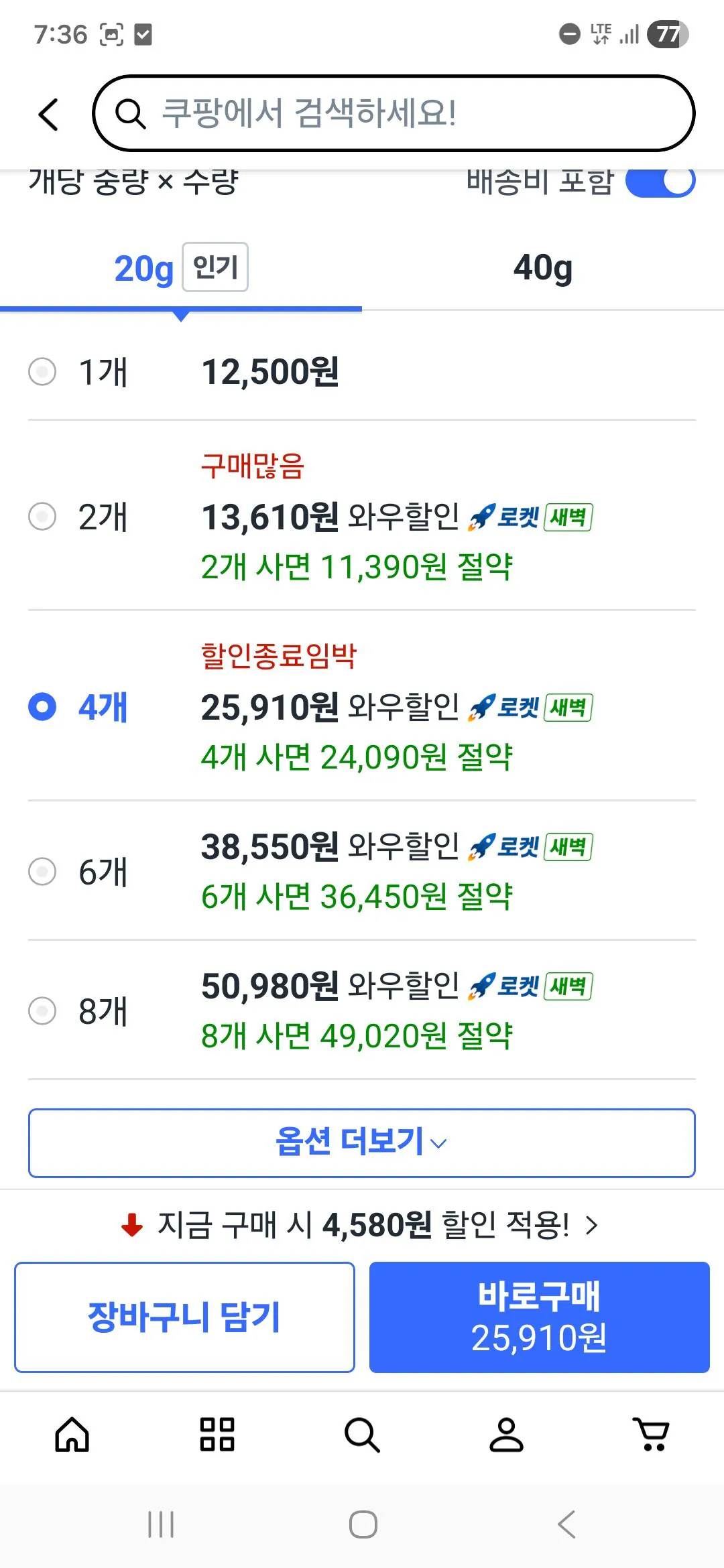724x1568 pixels.
Task: Choose the 8개 purchase option
Action: [42, 1013]
